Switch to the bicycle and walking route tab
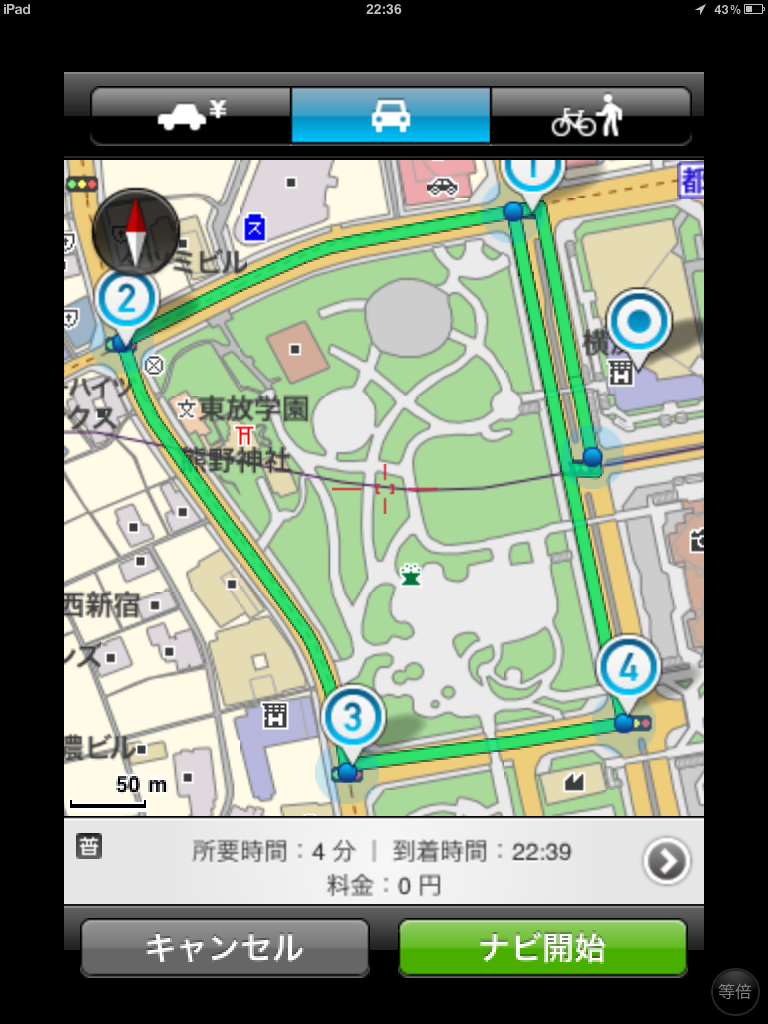The image size is (768, 1024). [x=590, y=116]
